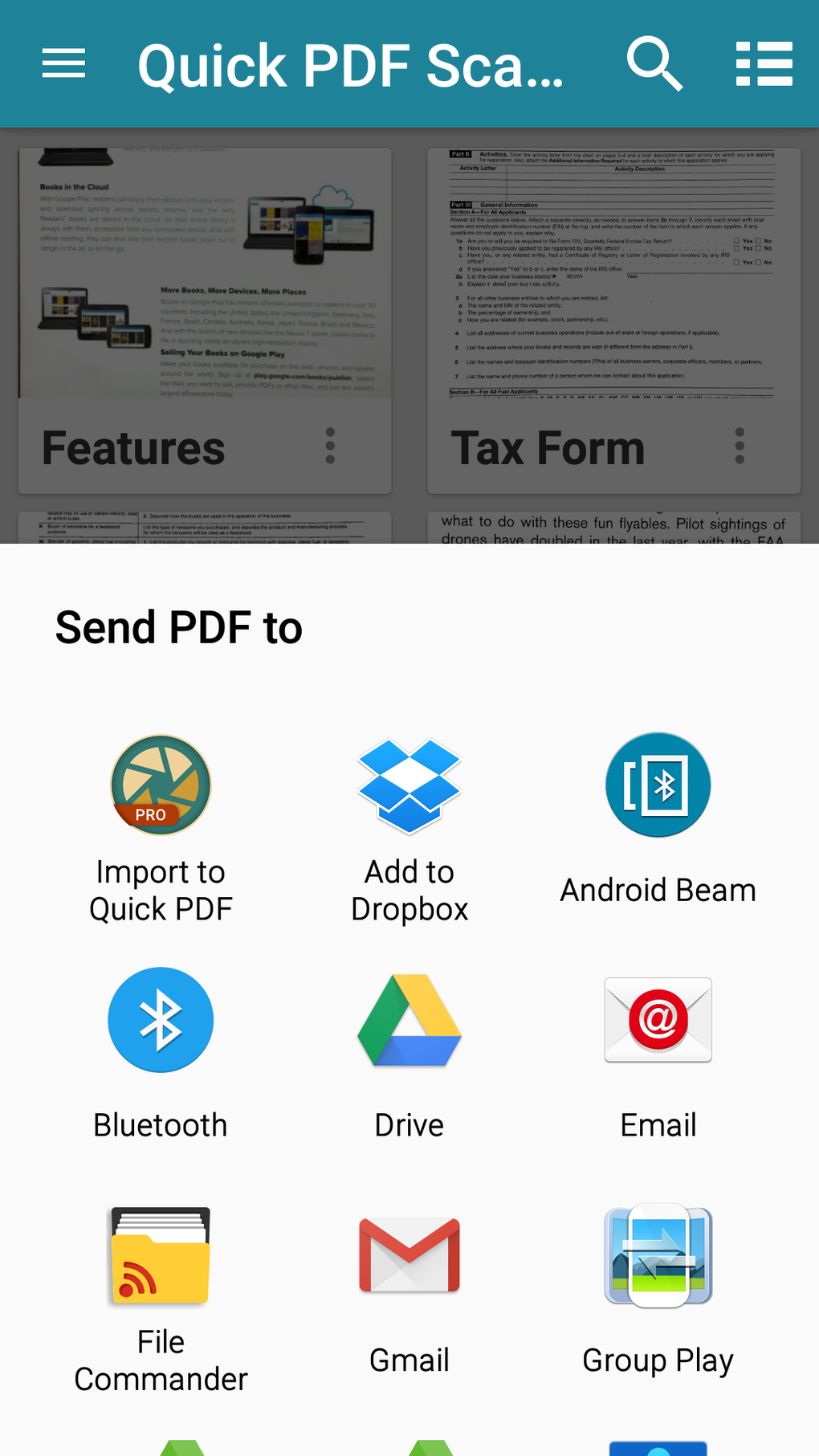Send PDF using Email app
Screen dimensions: 819x1456
tap(658, 1020)
